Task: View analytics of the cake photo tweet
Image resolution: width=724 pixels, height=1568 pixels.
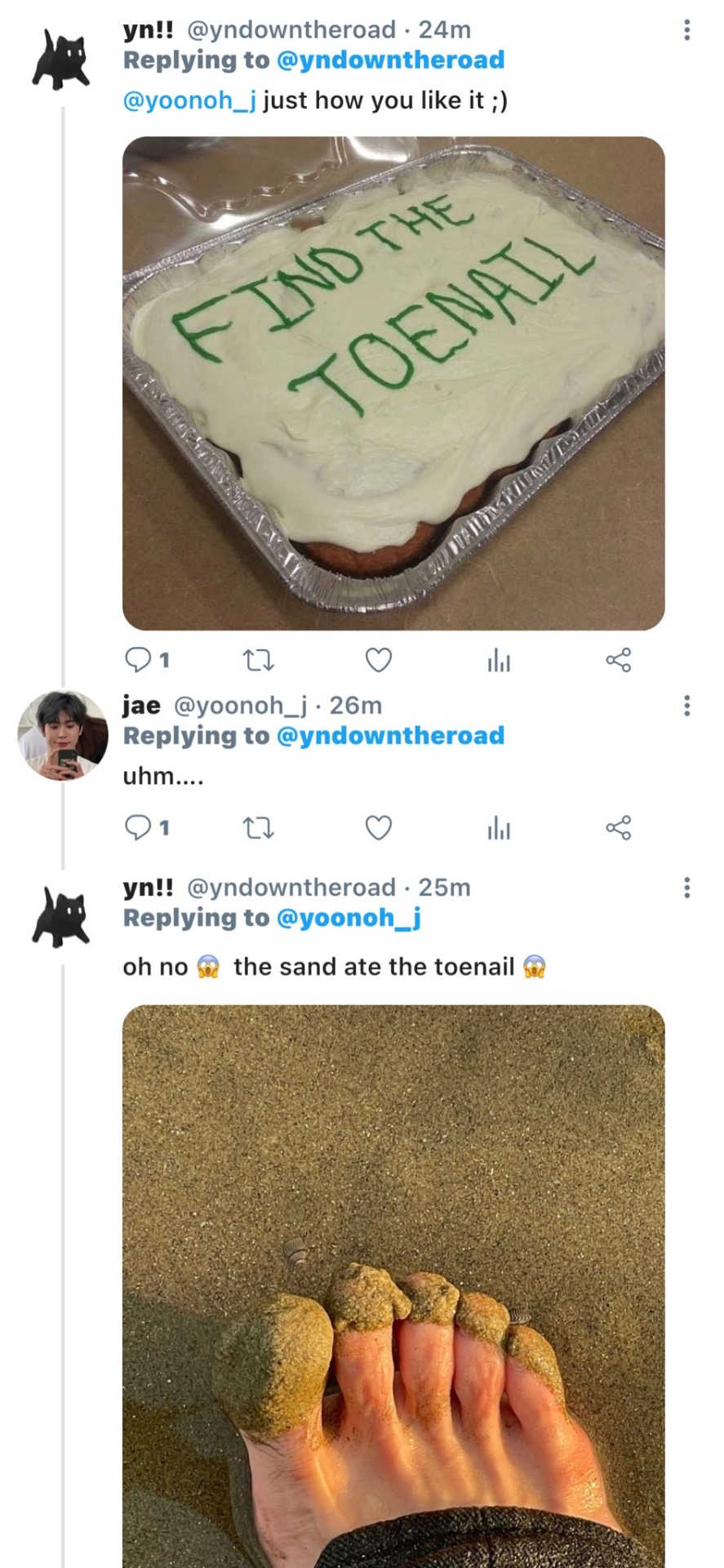Action: click(x=498, y=660)
